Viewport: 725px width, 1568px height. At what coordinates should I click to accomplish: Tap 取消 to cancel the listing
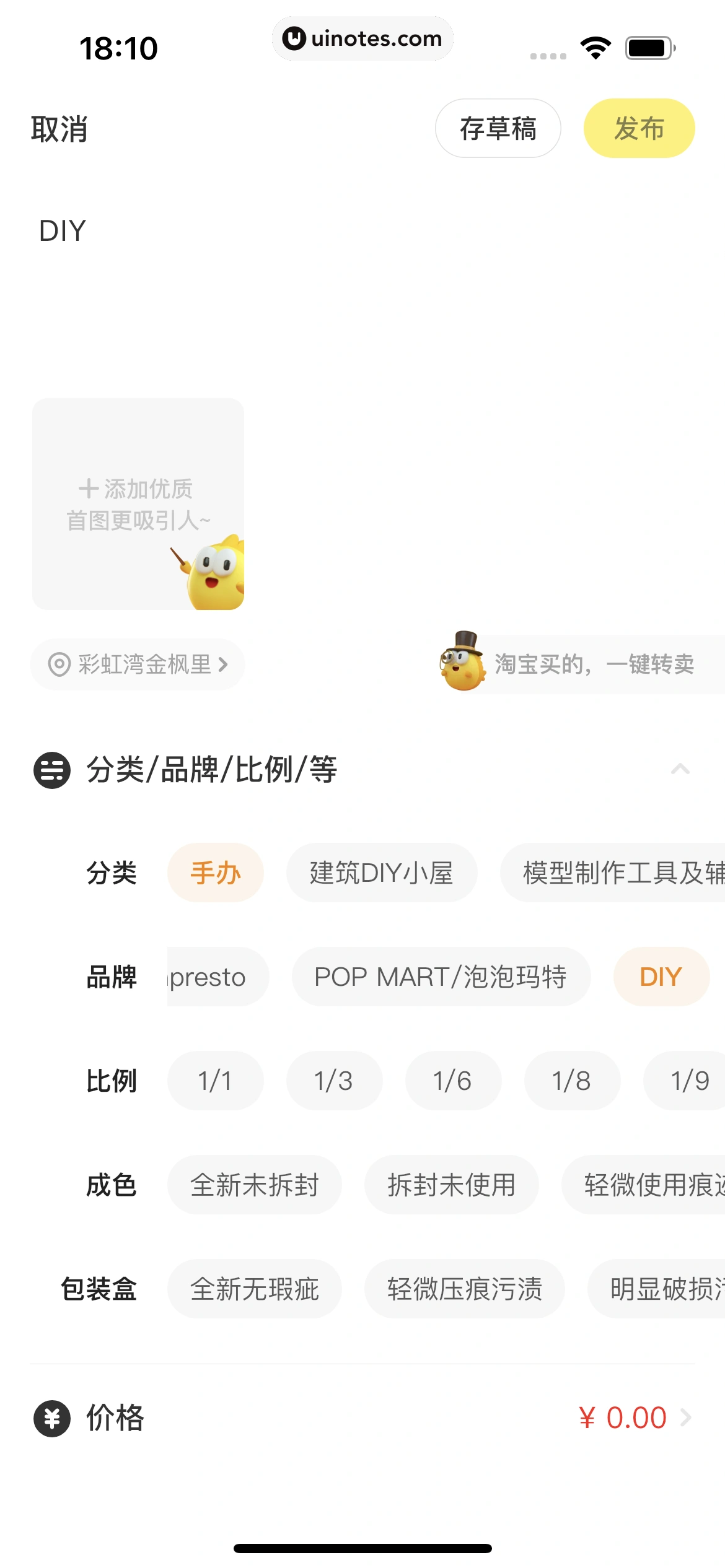pyautogui.click(x=59, y=129)
